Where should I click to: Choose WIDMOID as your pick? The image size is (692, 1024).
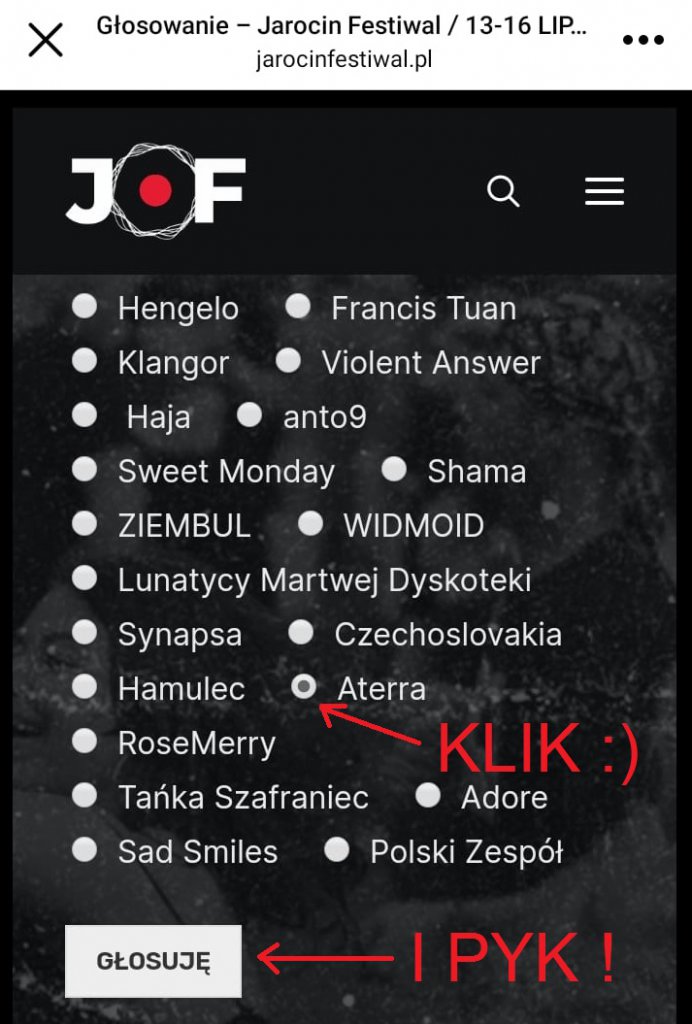pos(310,523)
